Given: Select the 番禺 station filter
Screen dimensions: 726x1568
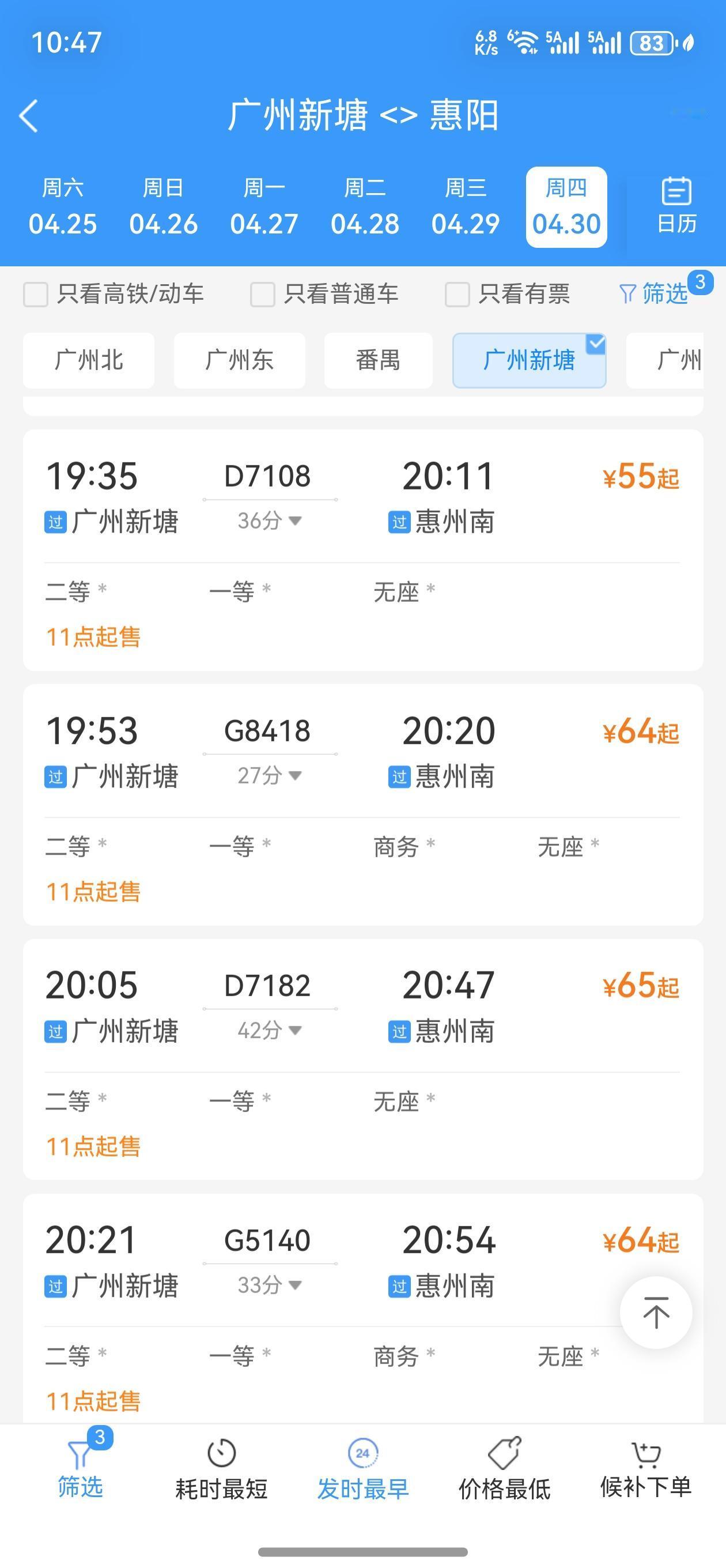Looking at the screenshot, I should [x=378, y=360].
